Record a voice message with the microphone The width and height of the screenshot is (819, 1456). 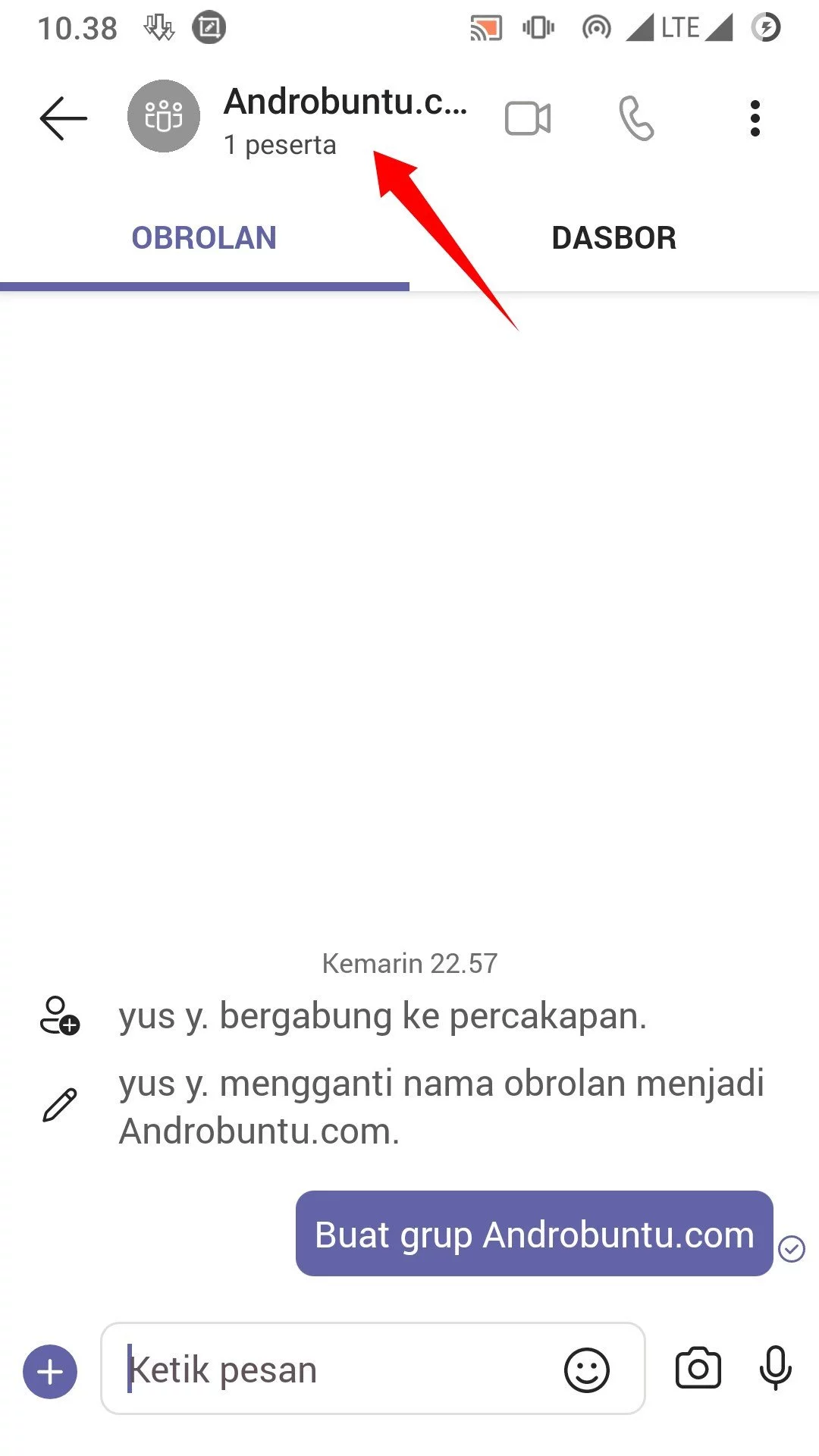pyautogui.click(x=774, y=1369)
